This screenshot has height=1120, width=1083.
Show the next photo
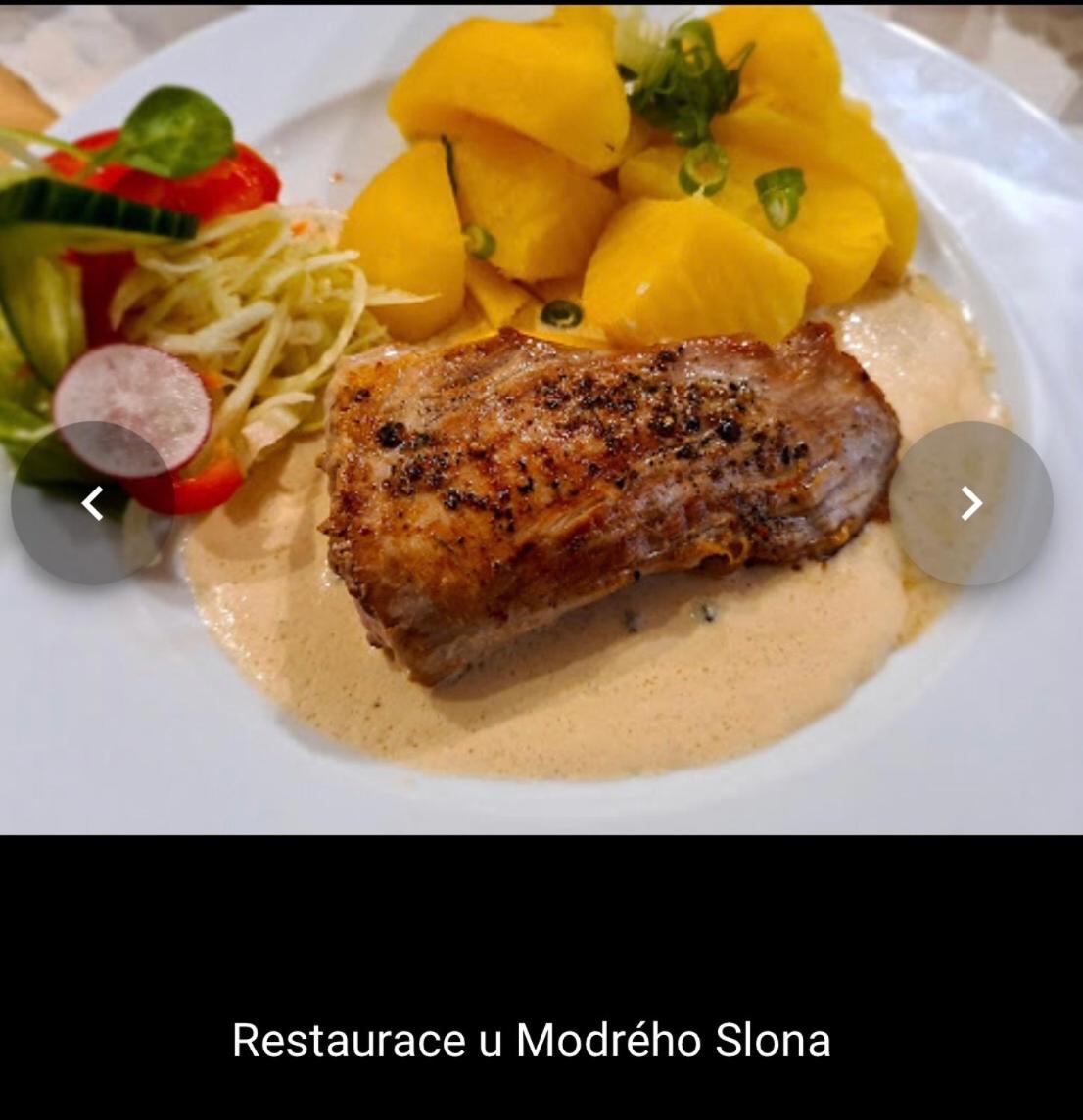pos(970,503)
